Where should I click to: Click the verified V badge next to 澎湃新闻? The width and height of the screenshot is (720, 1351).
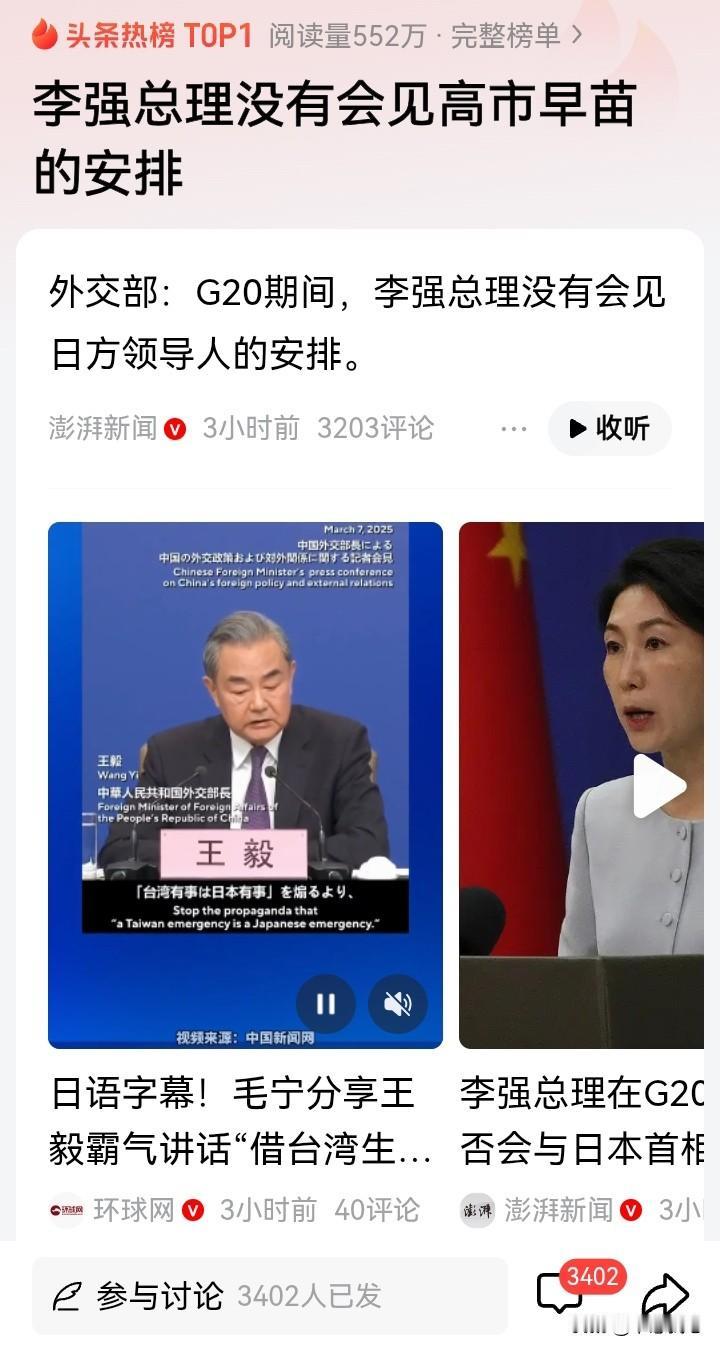(x=172, y=428)
